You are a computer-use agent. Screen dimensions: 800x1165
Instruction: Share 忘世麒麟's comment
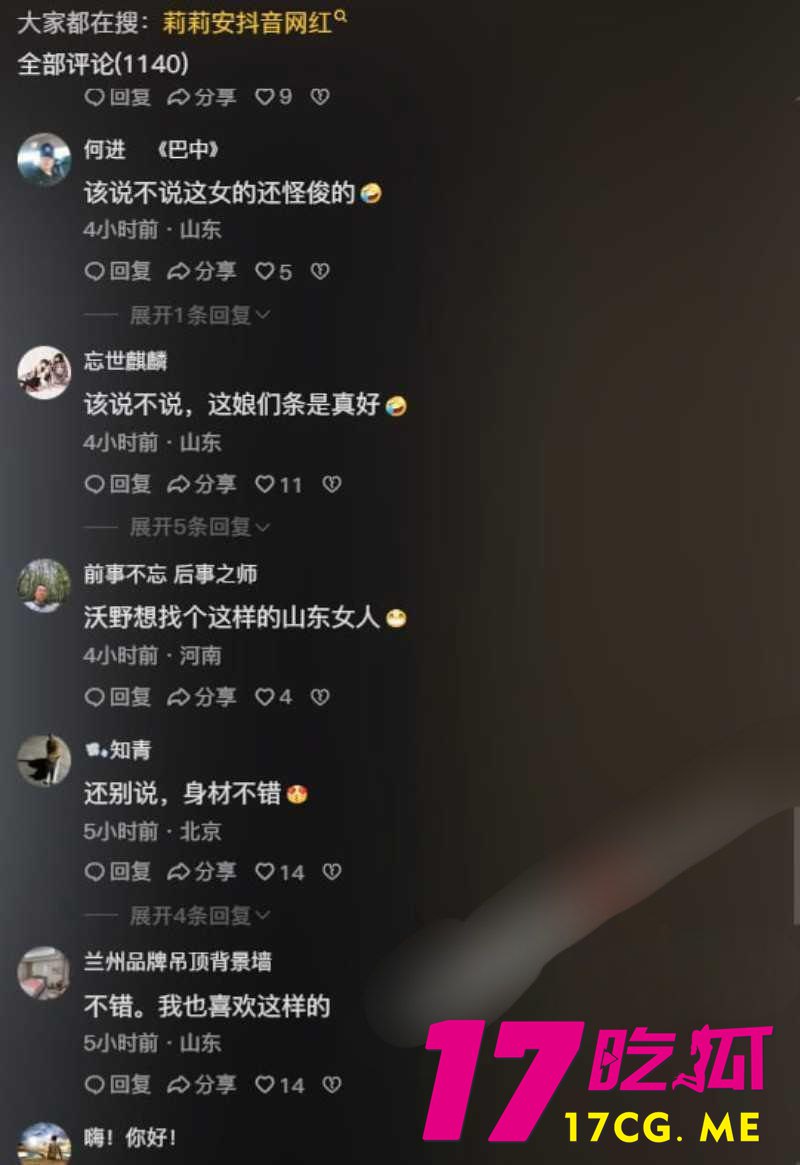pyautogui.click(x=201, y=484)
